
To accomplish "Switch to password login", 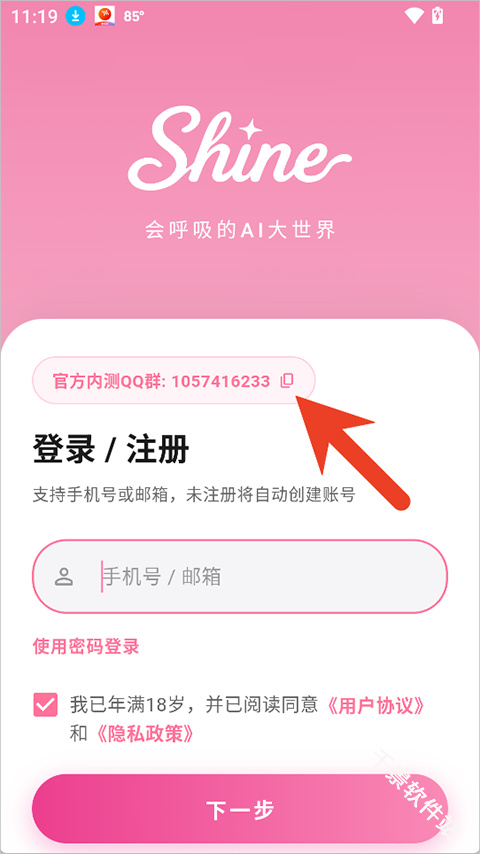I will [x=86, y=646].
